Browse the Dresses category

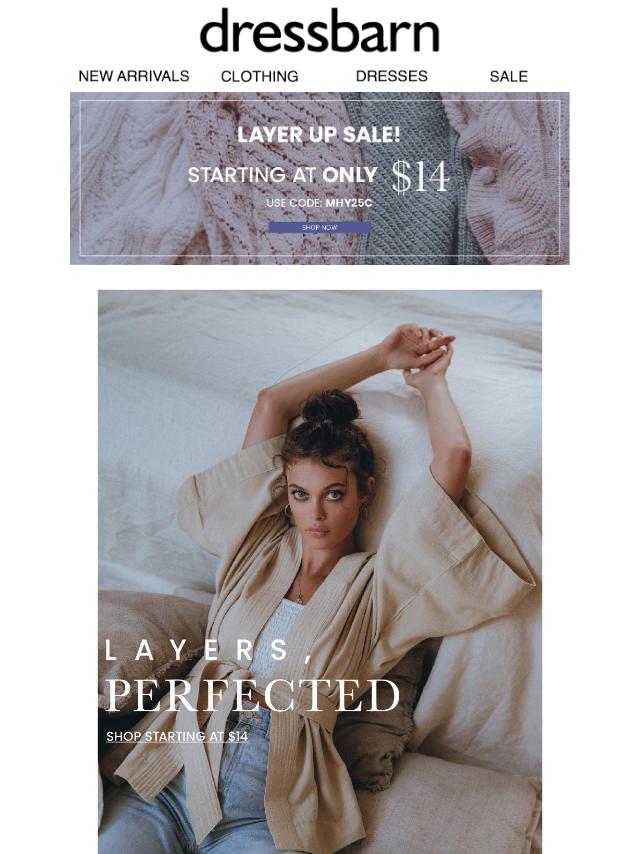pos(391,76)
